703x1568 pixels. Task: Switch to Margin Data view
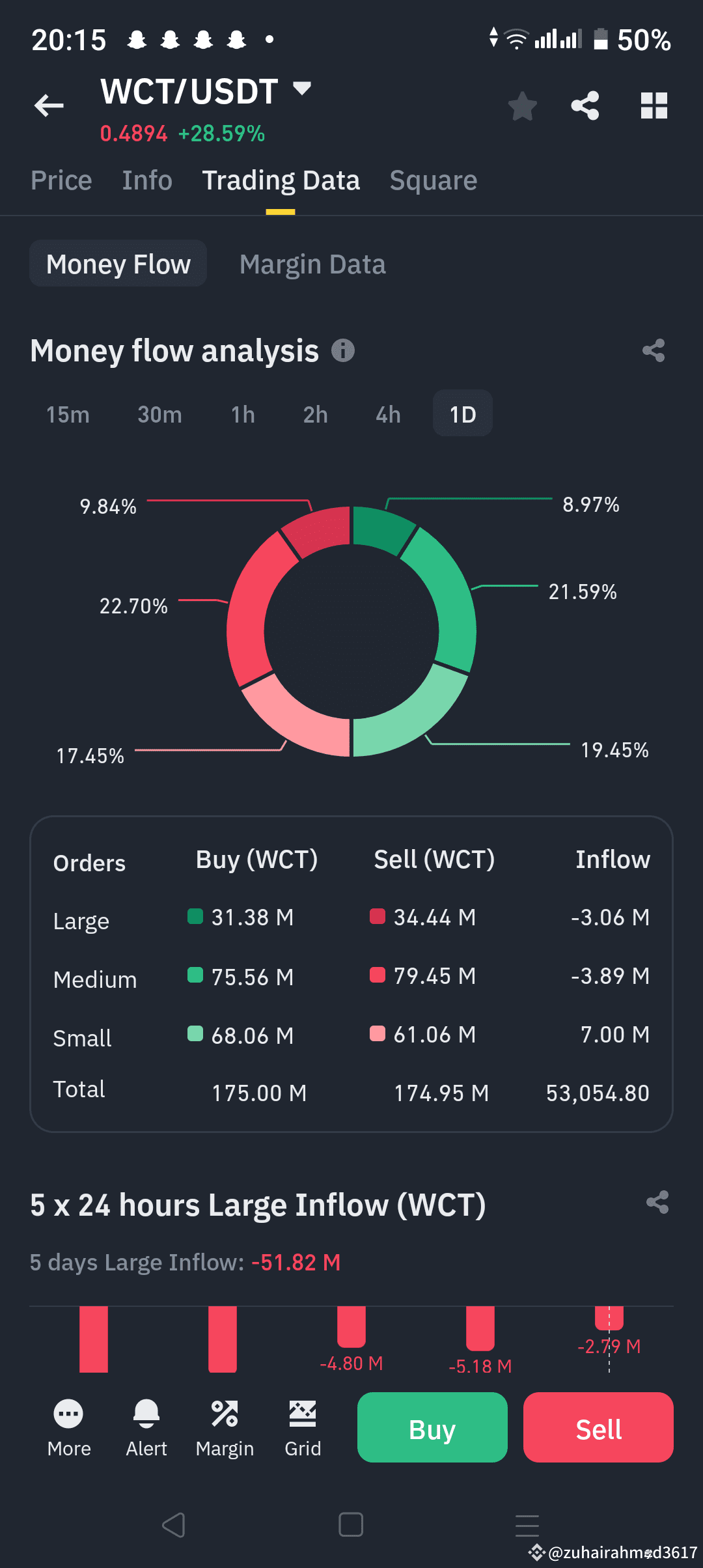pos(312,264)
